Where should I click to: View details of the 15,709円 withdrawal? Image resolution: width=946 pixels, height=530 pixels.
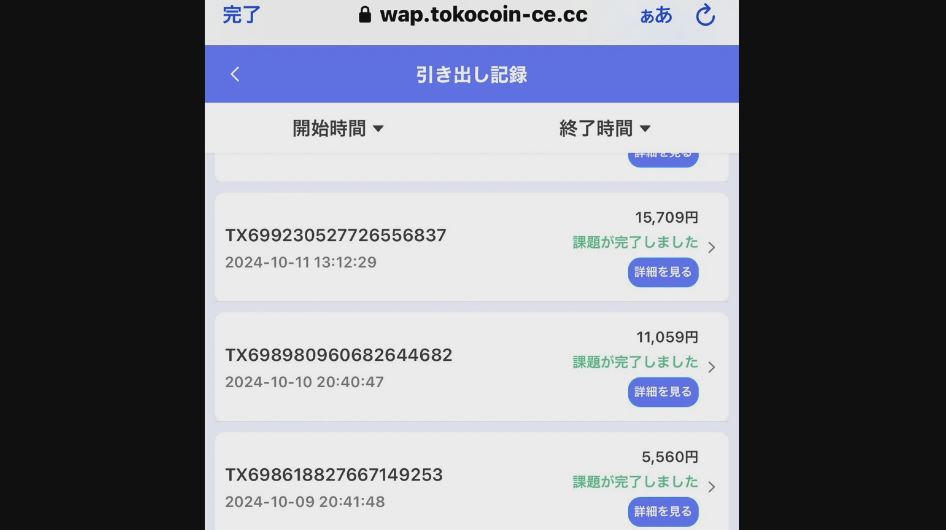pyautogui.click(x=663, y=272)
